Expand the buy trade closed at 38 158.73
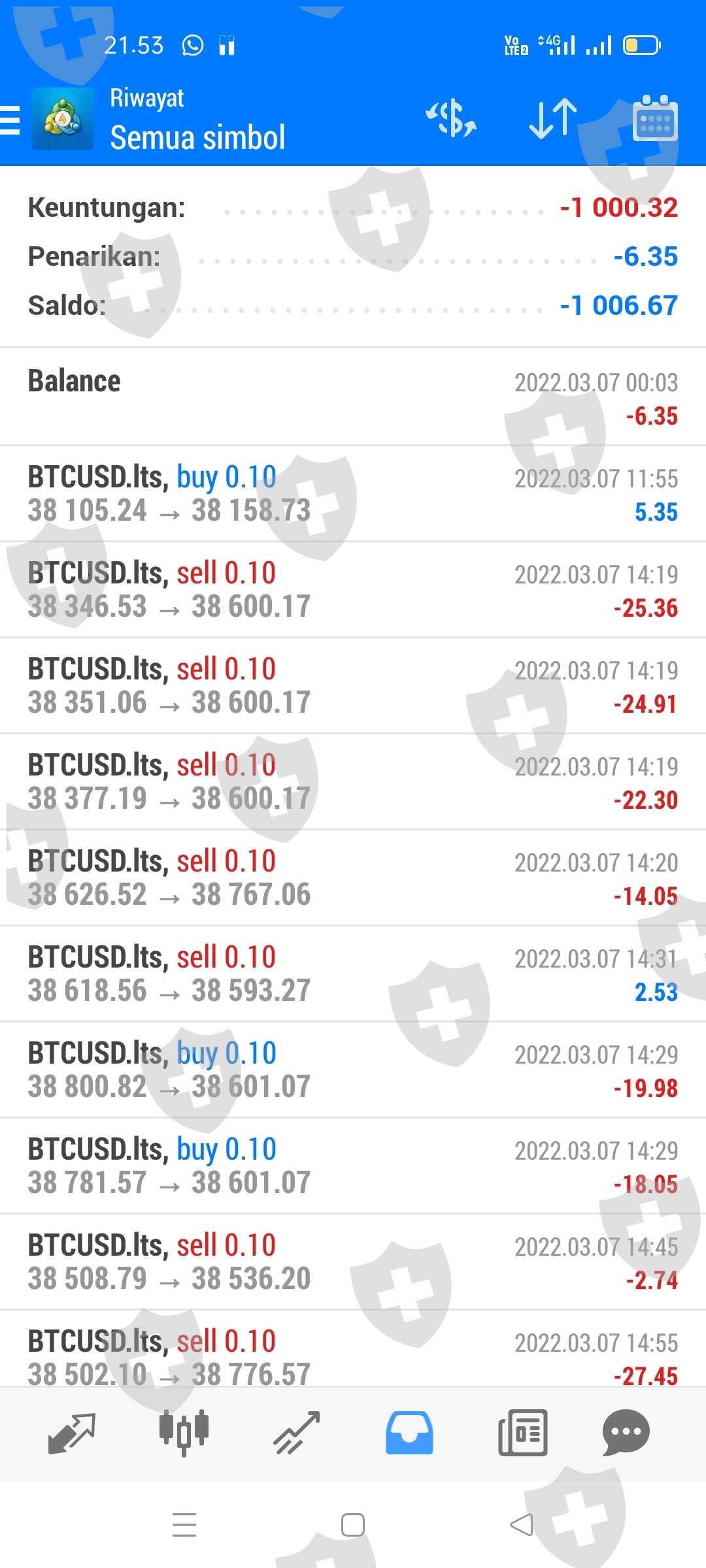This screenshot has width=706, height=1568. pyautogui.click(x=353, y=494)
